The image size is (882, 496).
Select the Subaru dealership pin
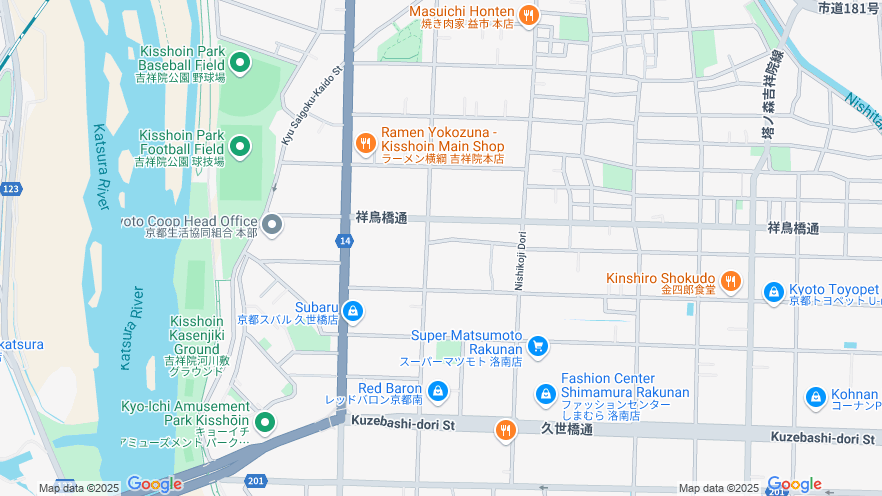pos(352,312)
